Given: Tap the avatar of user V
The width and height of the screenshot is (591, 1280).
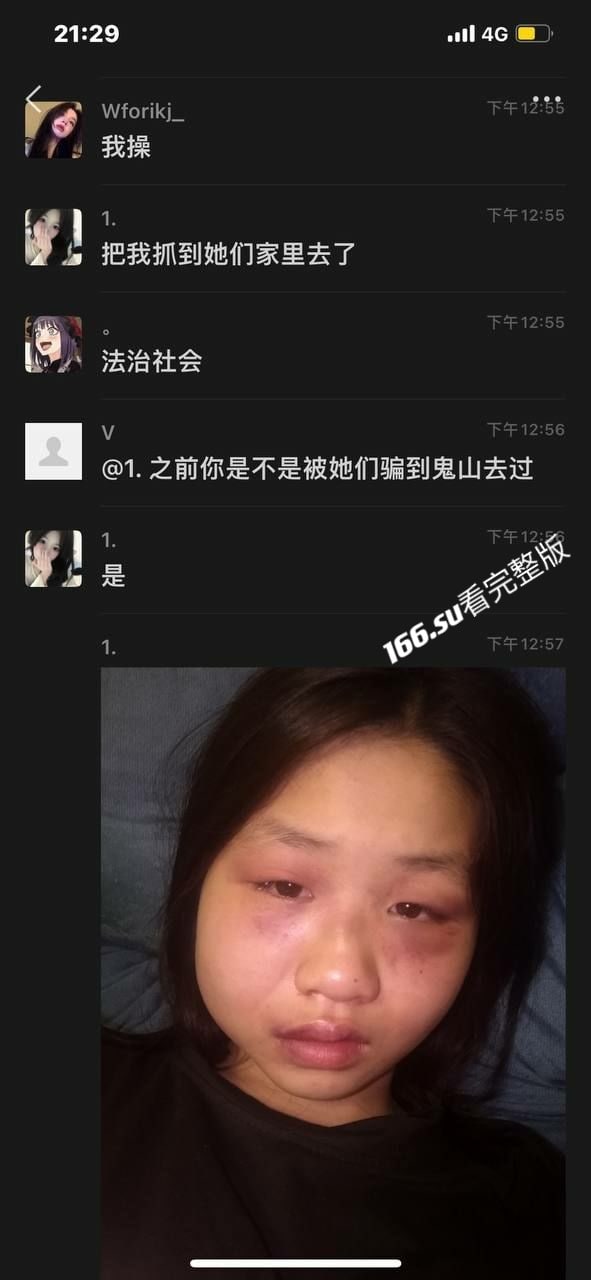Looking at the screenshot, I should (53, 451).
